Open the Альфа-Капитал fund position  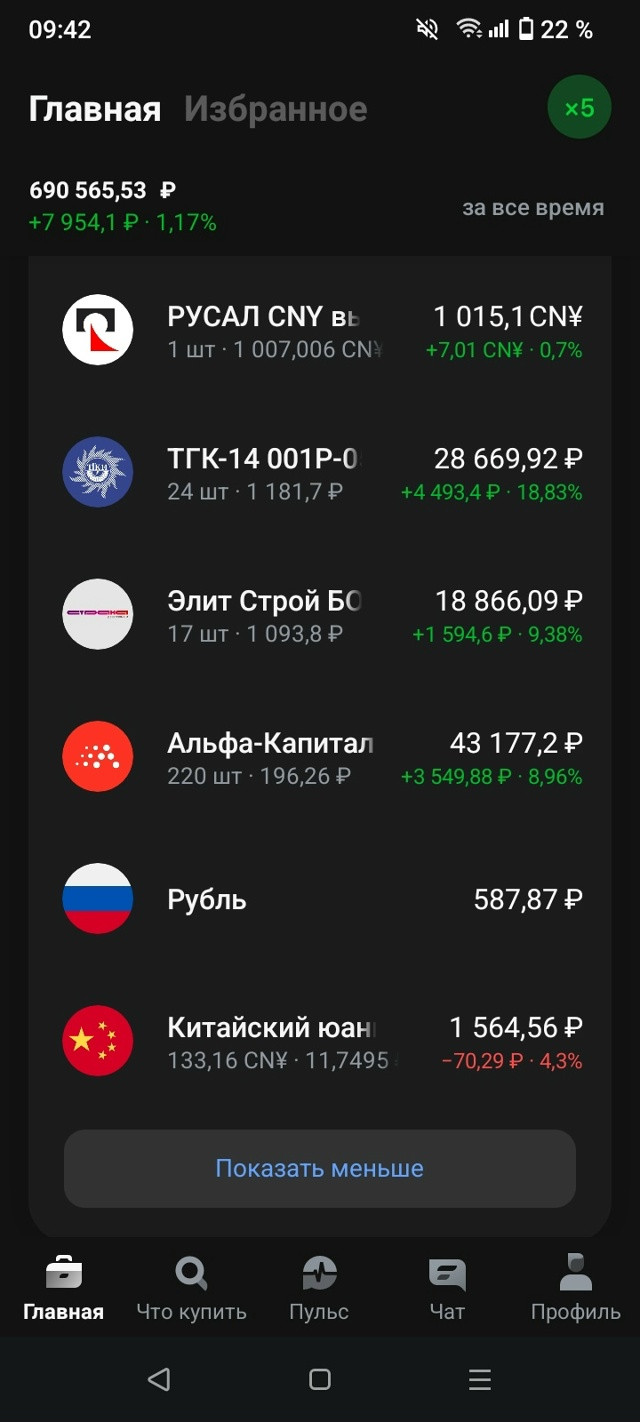coord(320,757)
